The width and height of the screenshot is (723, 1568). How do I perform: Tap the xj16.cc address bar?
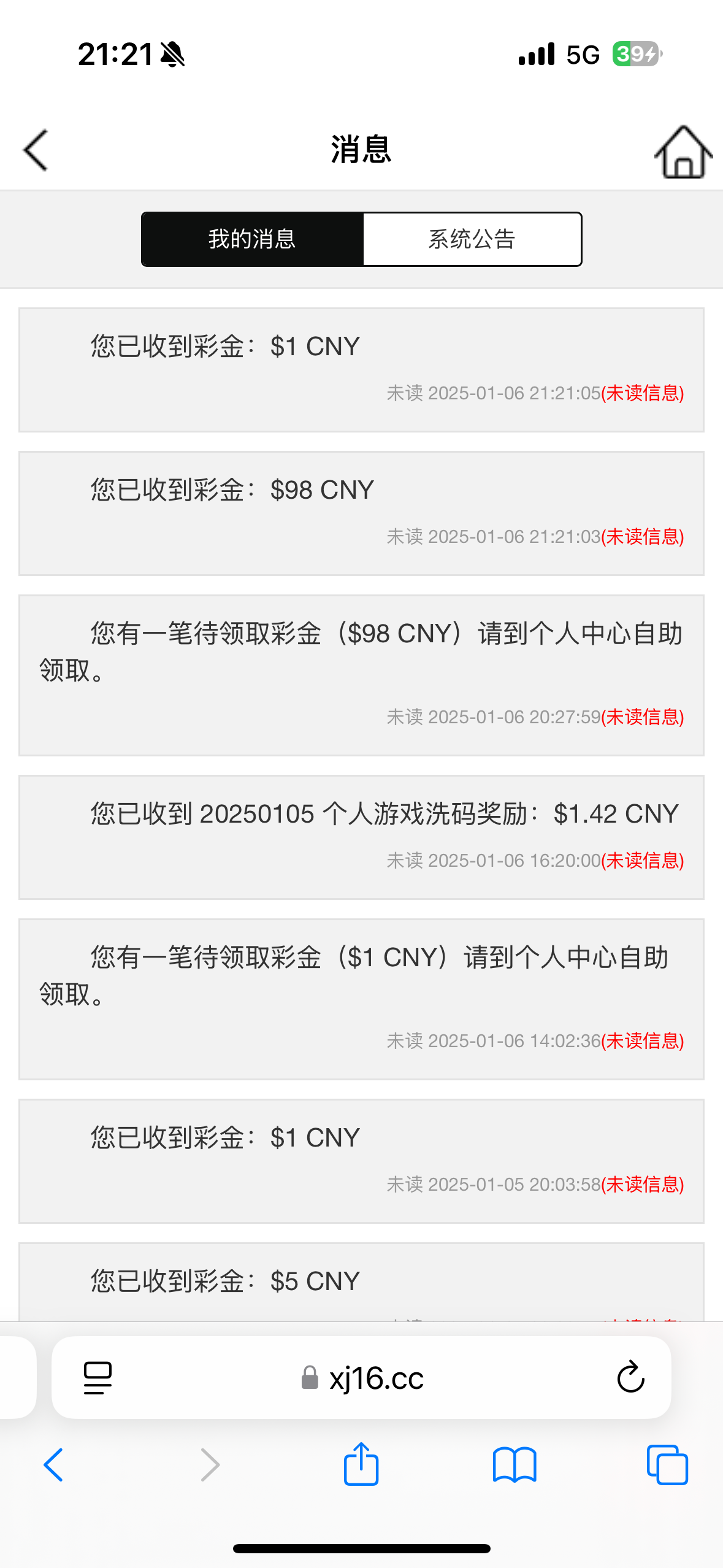pos(362,1378)
